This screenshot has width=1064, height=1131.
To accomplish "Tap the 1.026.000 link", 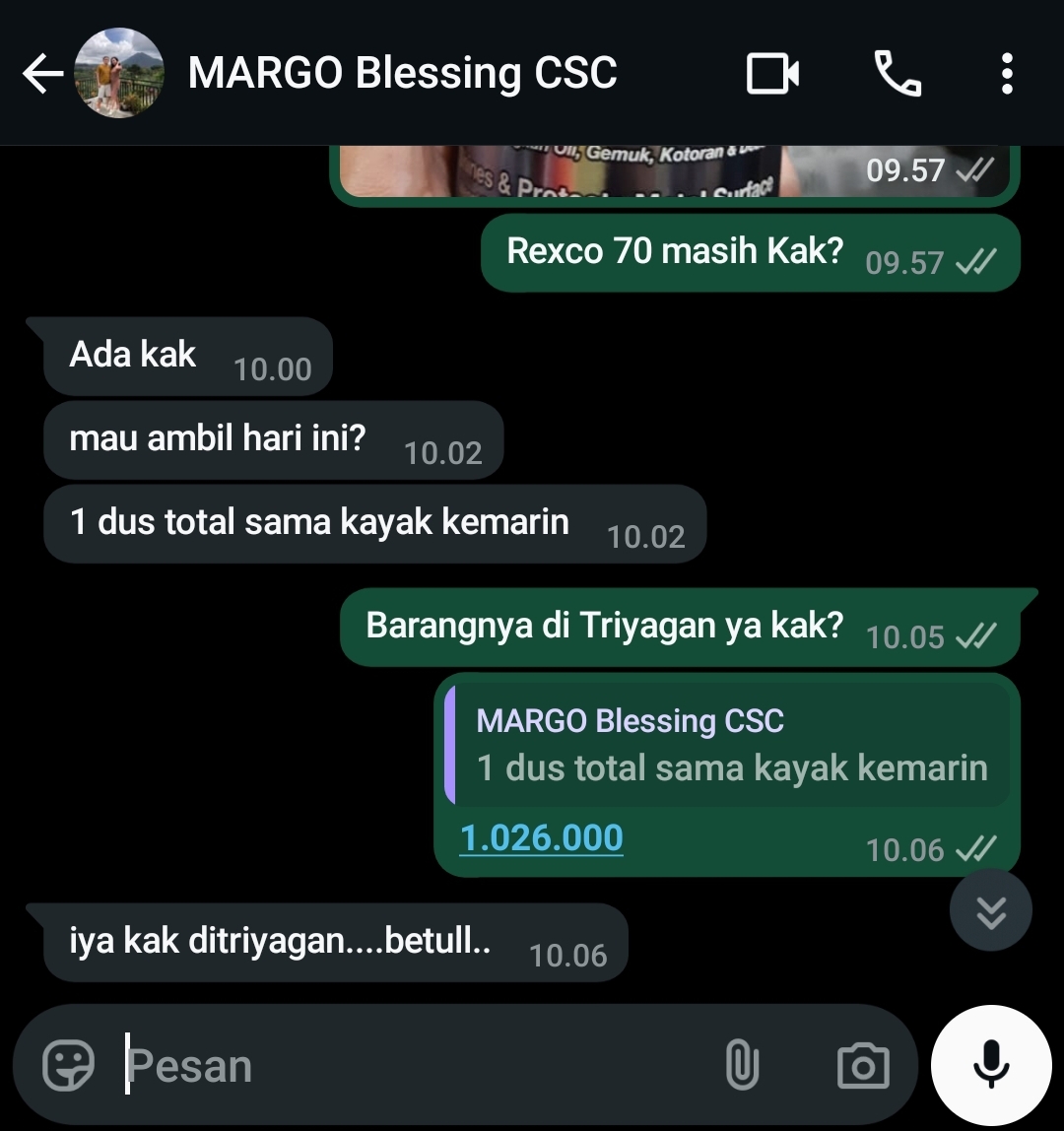I will (x=542, y=838).
